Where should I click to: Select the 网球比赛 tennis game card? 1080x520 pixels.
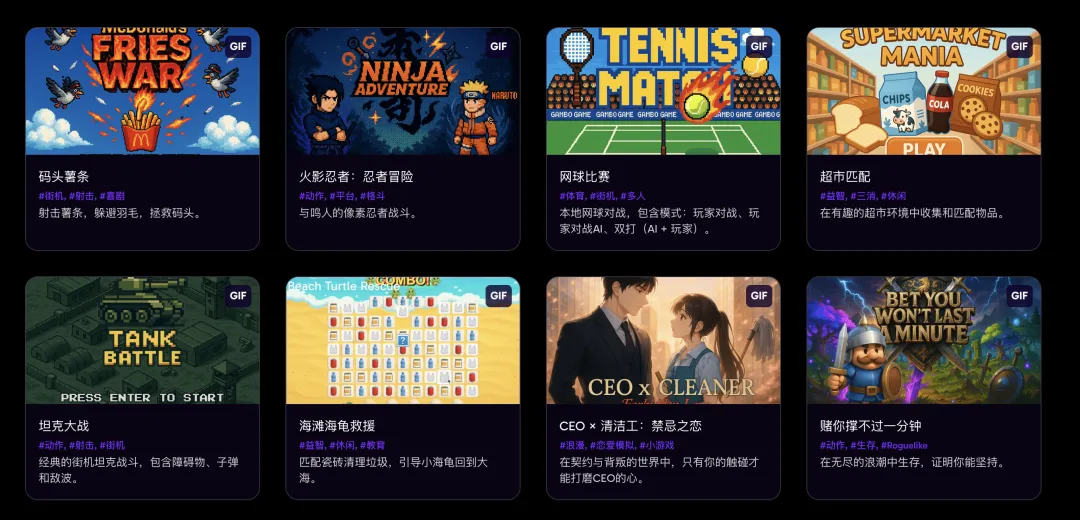[x=663, y=92]
